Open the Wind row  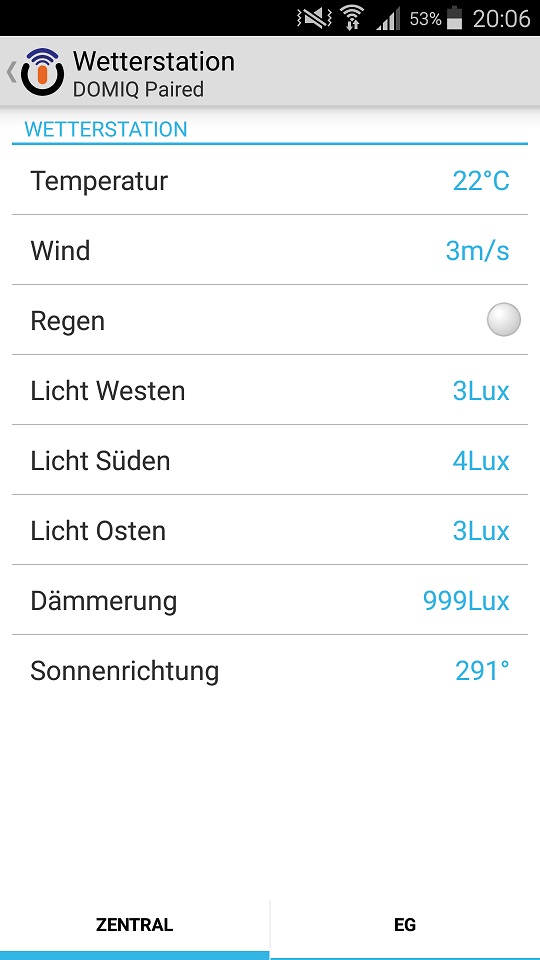pos(270,250)
